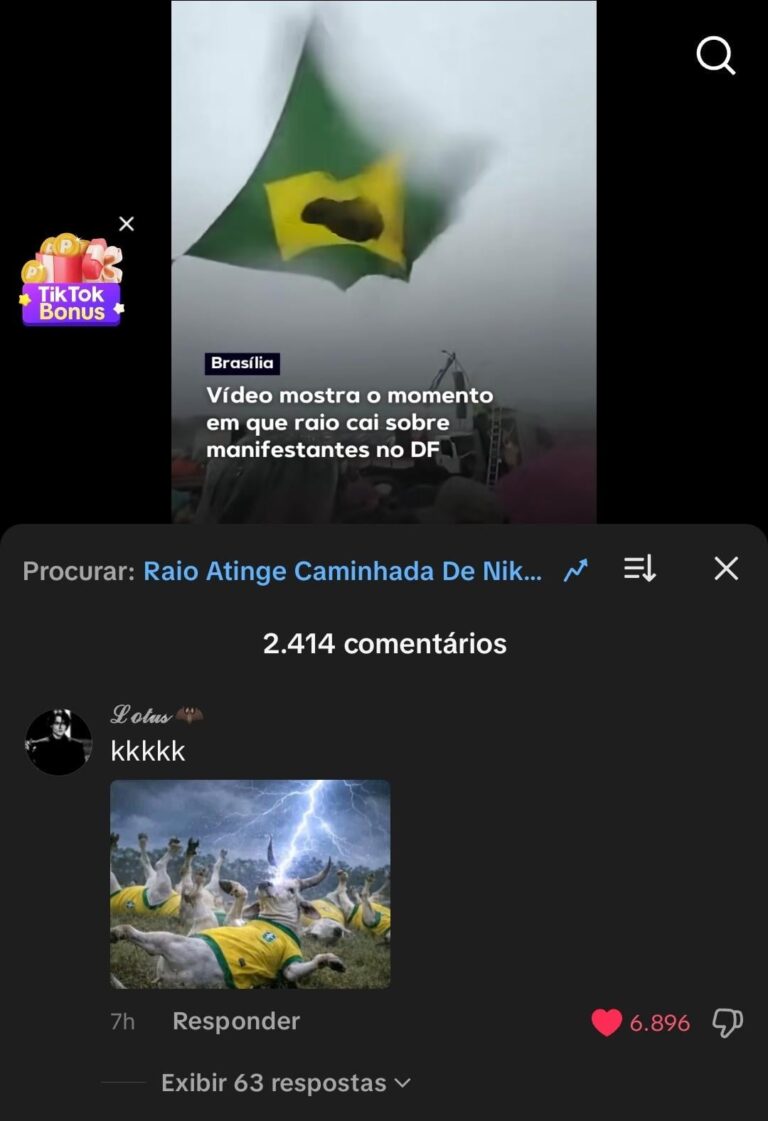Like Lotus's comment
The height and width of the screenshot is (1121, 768).
(x=606, y=1022)
